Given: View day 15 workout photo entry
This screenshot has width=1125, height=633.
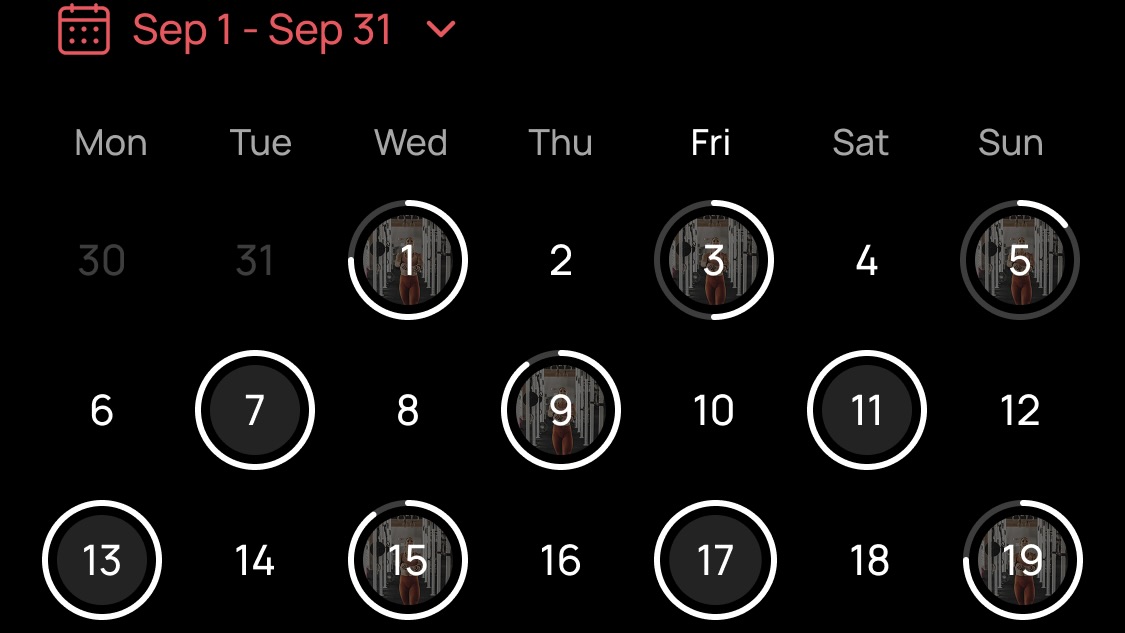Looking at the screenshot, I should tap(408, 560).
